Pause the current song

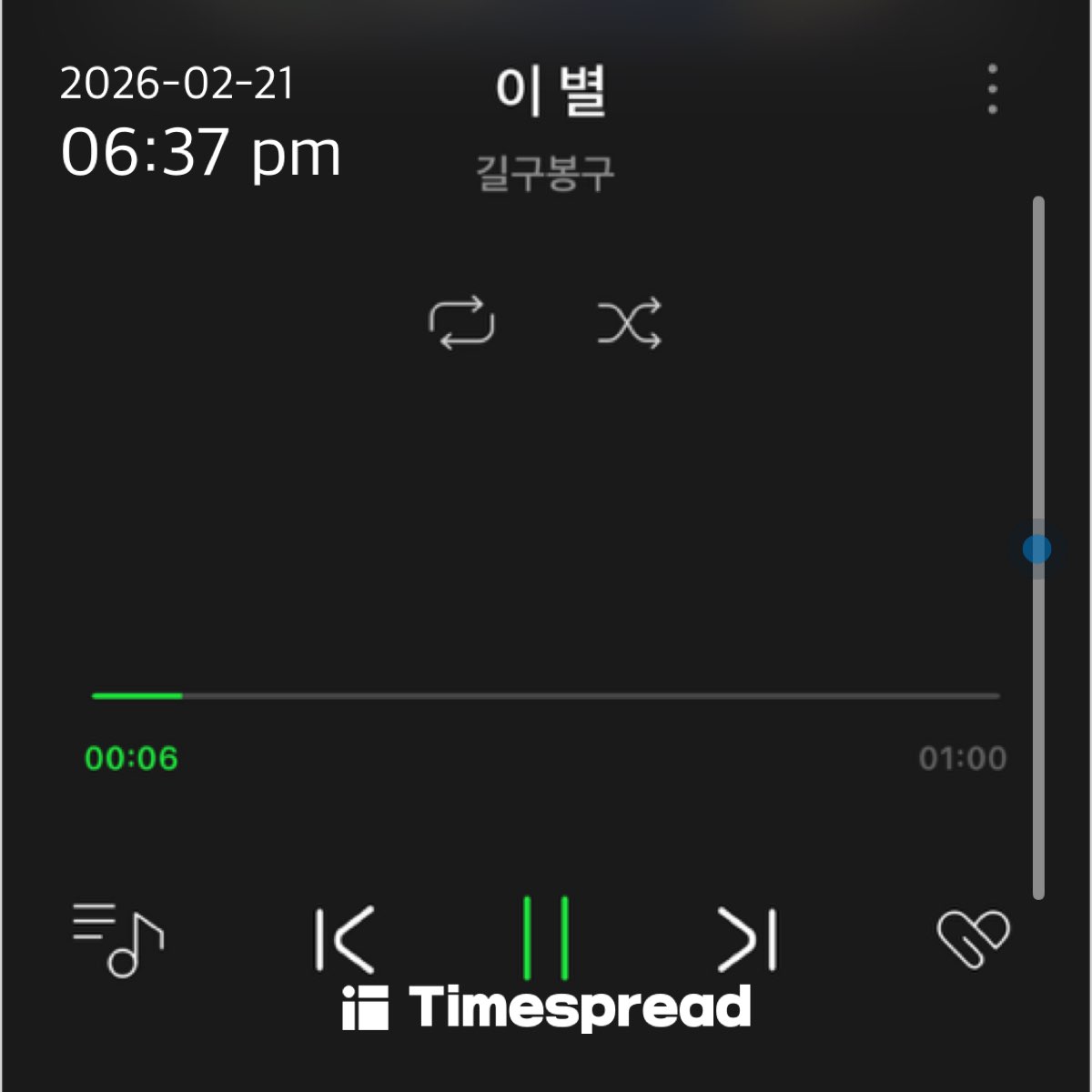(546, 937)
